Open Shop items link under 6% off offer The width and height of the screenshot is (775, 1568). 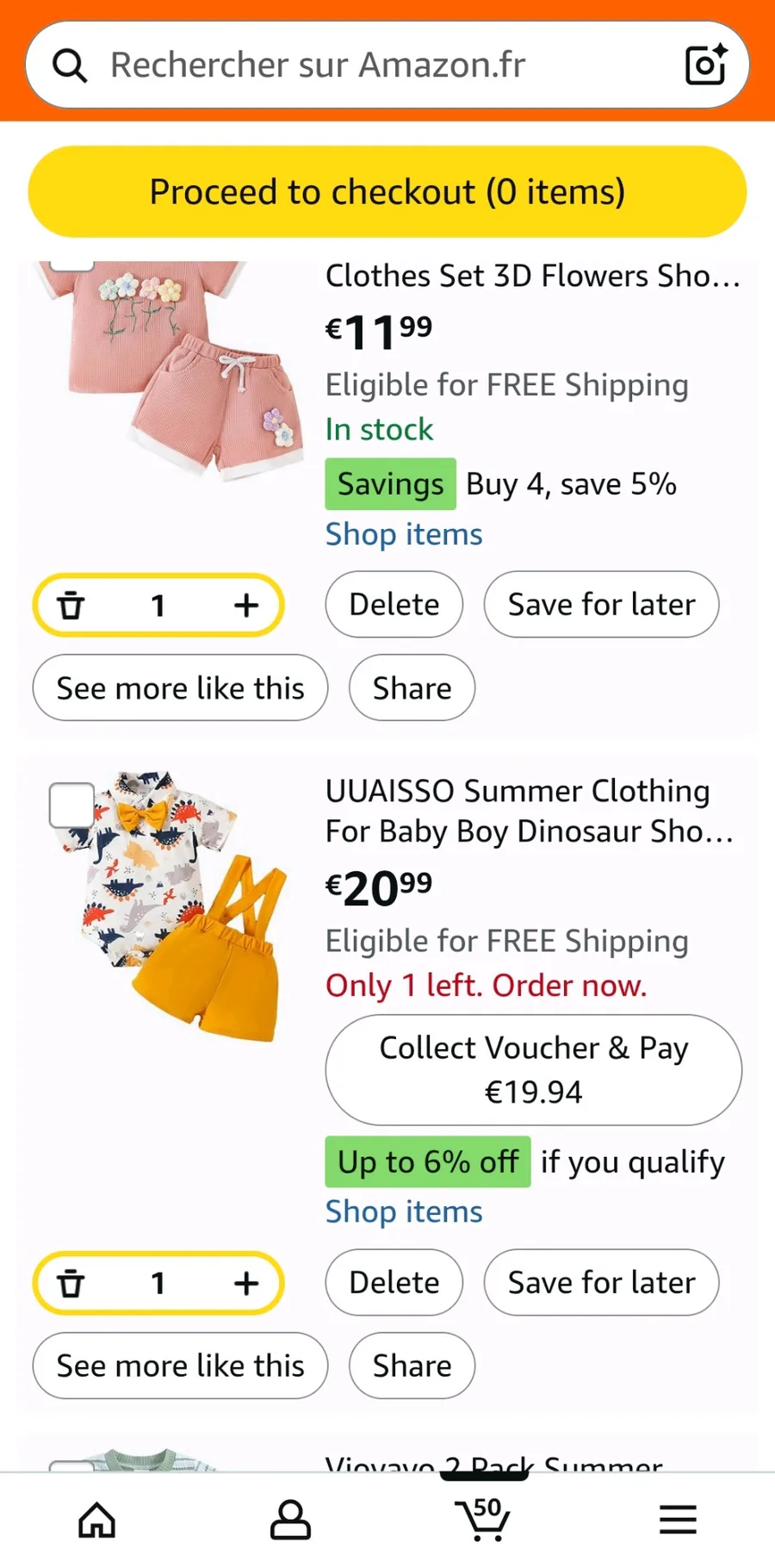pos(403,1211)
